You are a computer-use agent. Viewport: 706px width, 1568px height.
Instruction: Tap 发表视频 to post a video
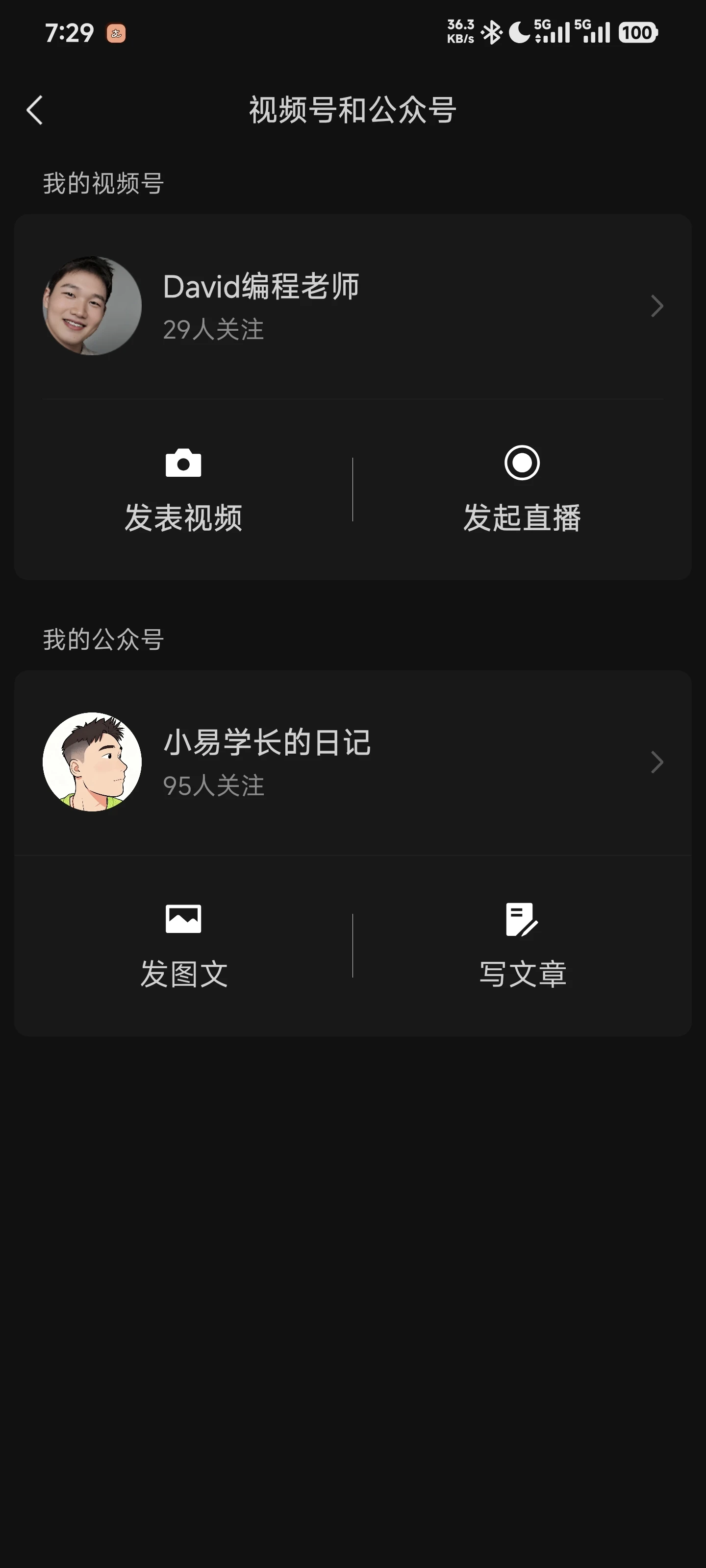click(183, 490)
